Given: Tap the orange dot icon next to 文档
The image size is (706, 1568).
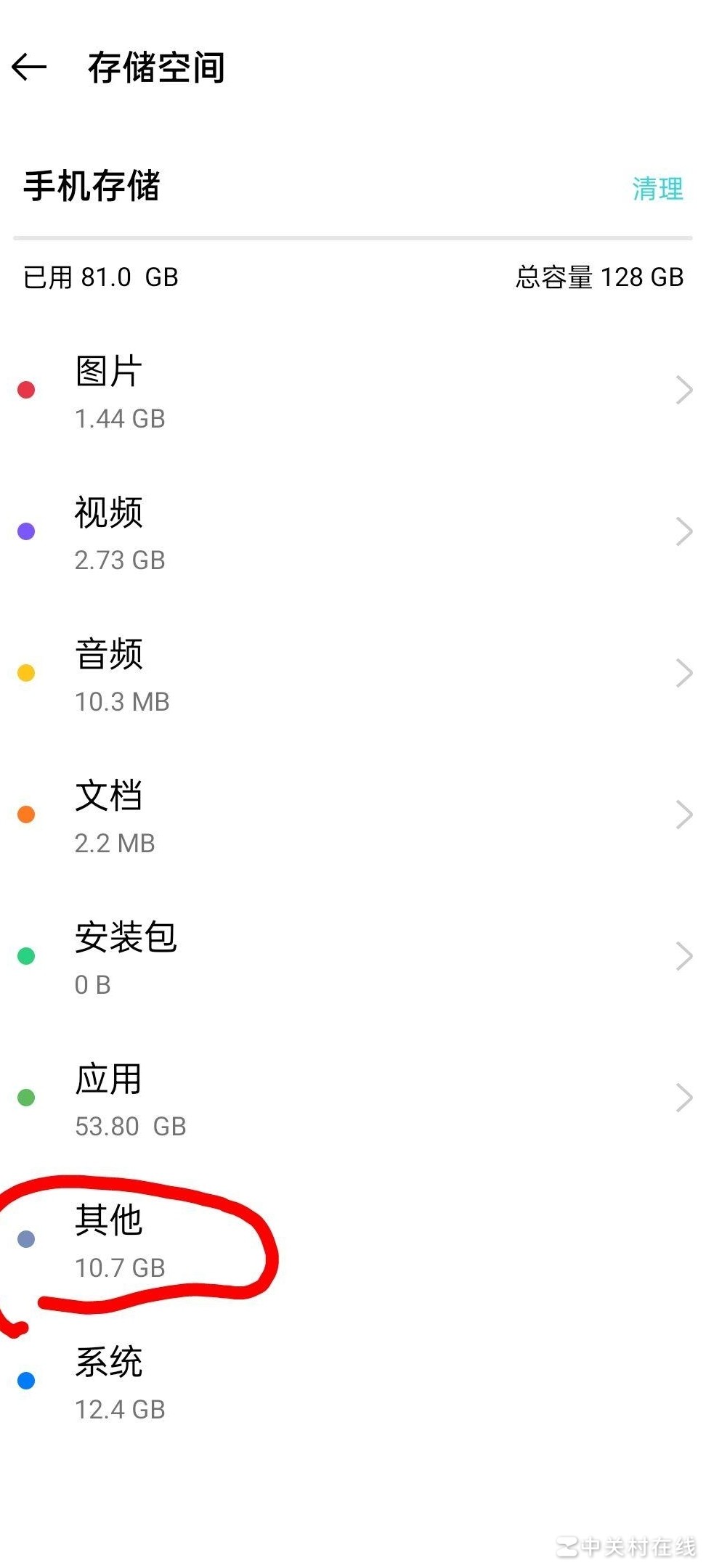Looking at the screenshot, I should 27,815.
